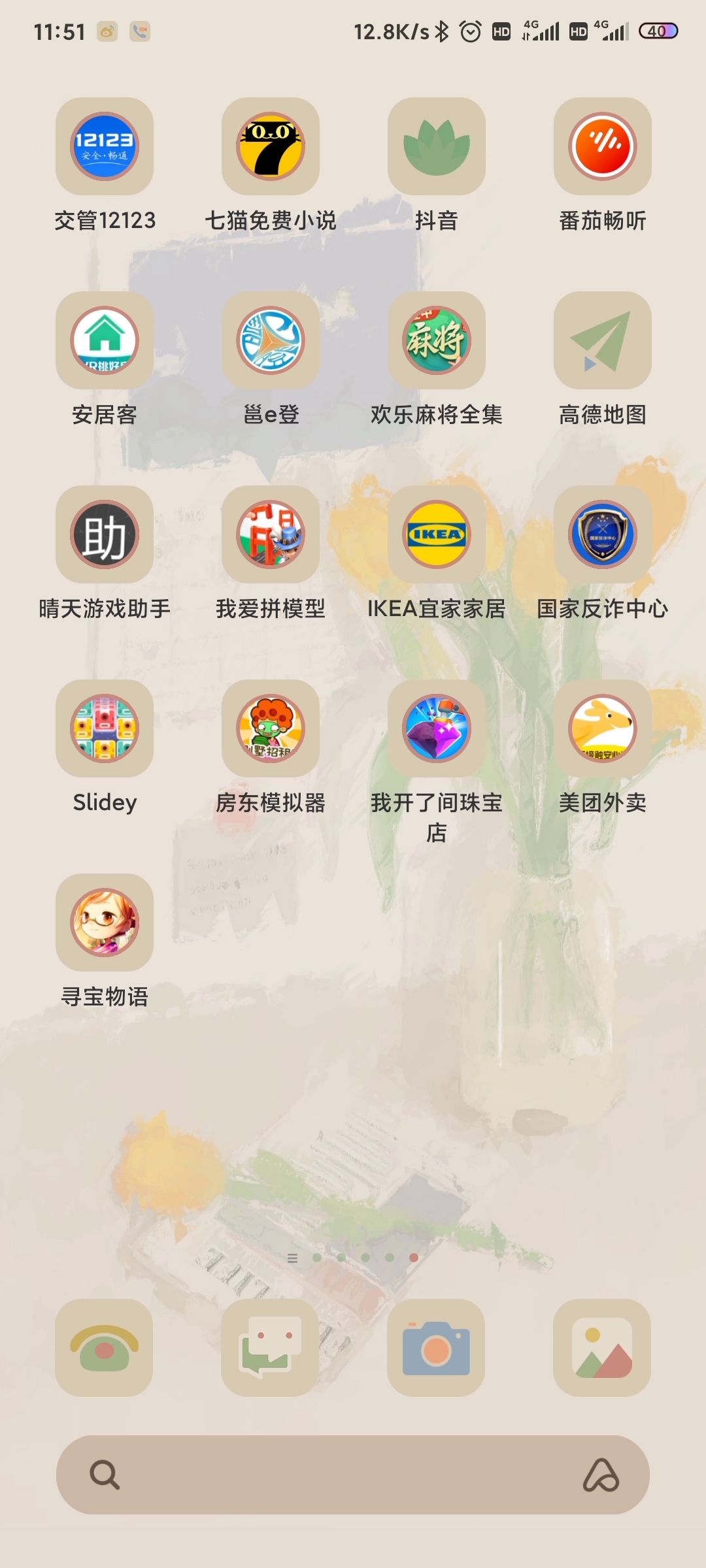Launch 七猫免费小说

(x=271, y=146)
